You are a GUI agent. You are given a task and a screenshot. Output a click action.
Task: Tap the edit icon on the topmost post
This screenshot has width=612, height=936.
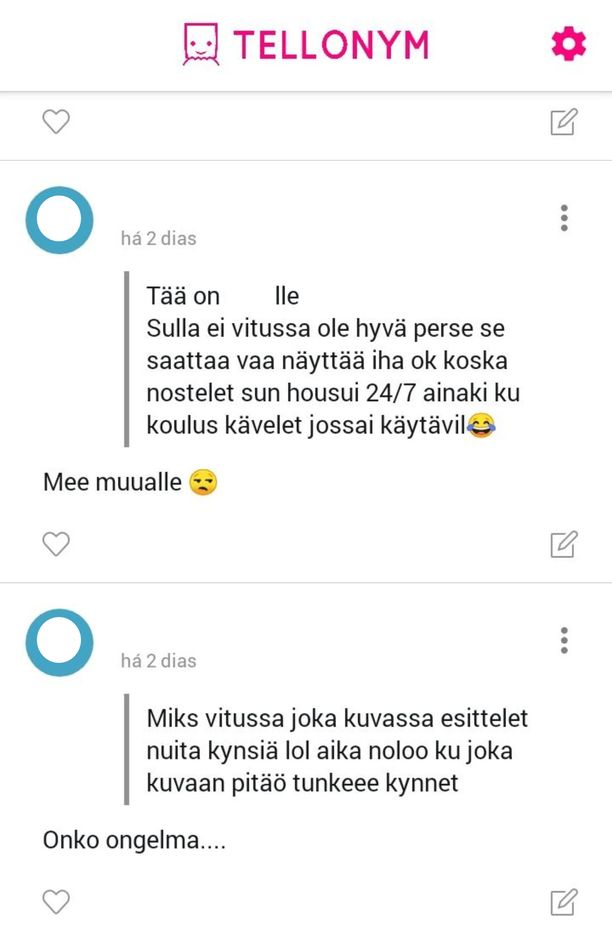coord(564,122)
